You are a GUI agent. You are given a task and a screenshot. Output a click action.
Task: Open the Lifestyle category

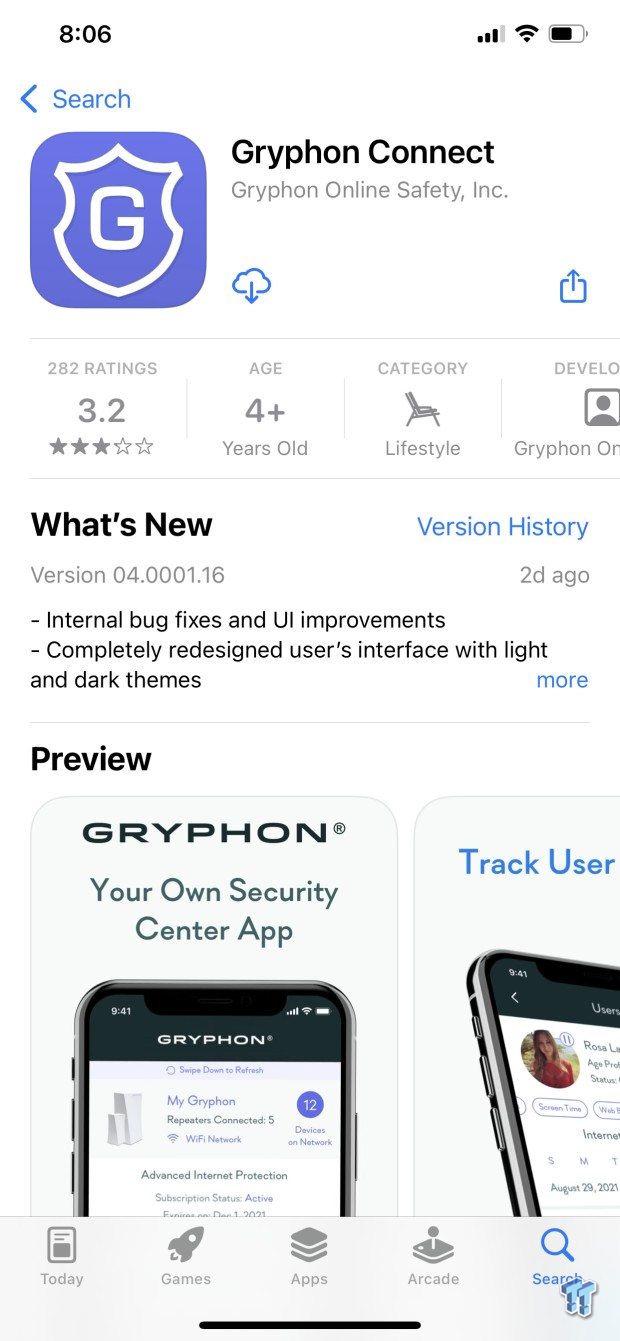click(422, 408)
